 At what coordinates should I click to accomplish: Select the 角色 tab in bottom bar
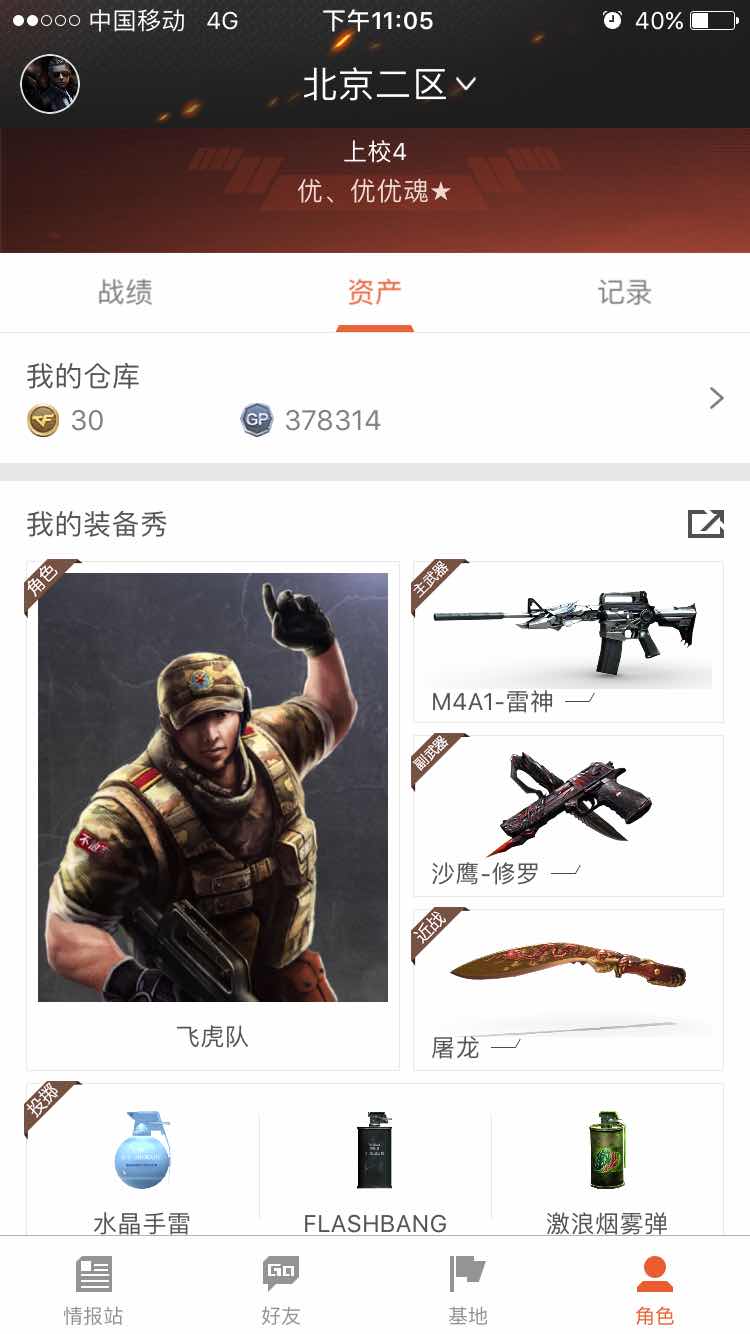[x=655, y=1290]
